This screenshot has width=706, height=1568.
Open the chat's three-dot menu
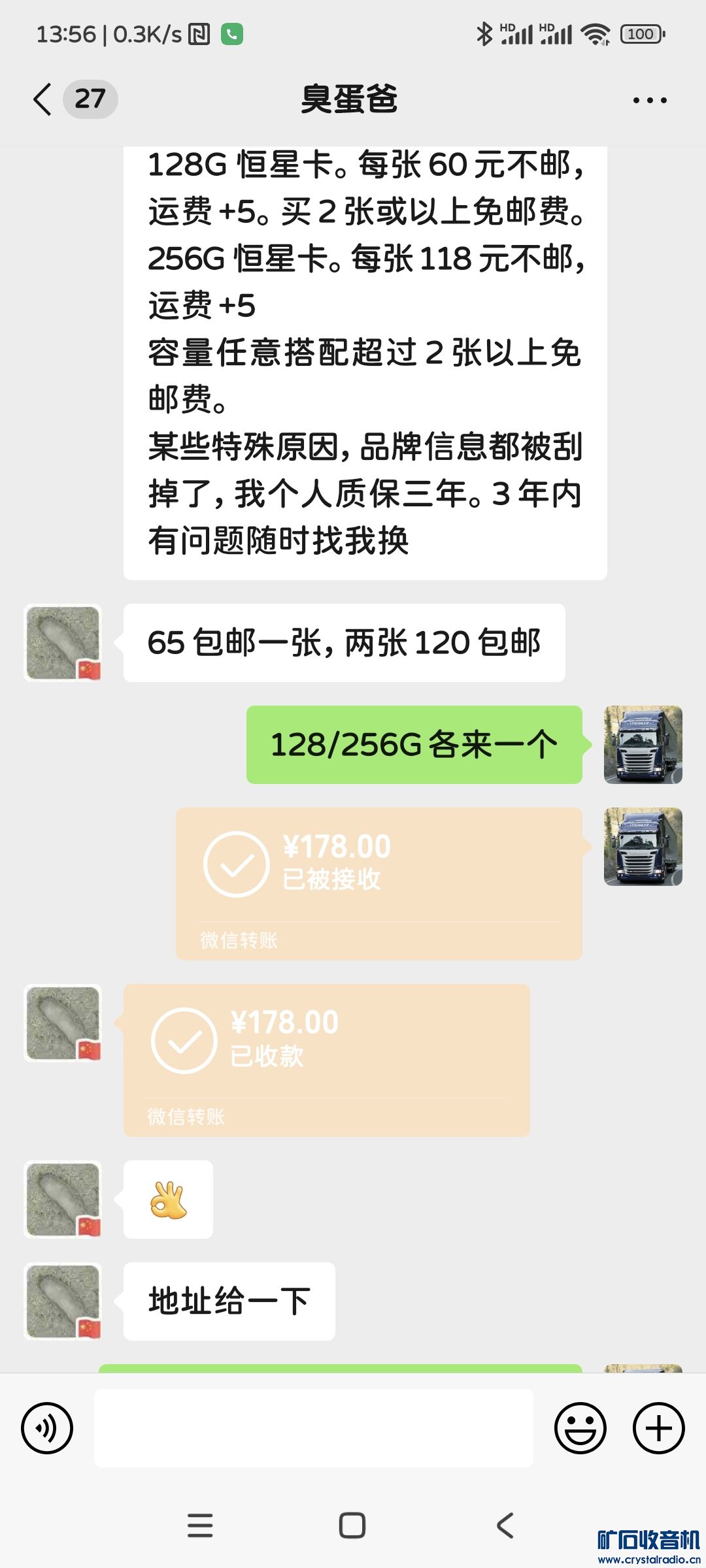(x=649, y=100)
